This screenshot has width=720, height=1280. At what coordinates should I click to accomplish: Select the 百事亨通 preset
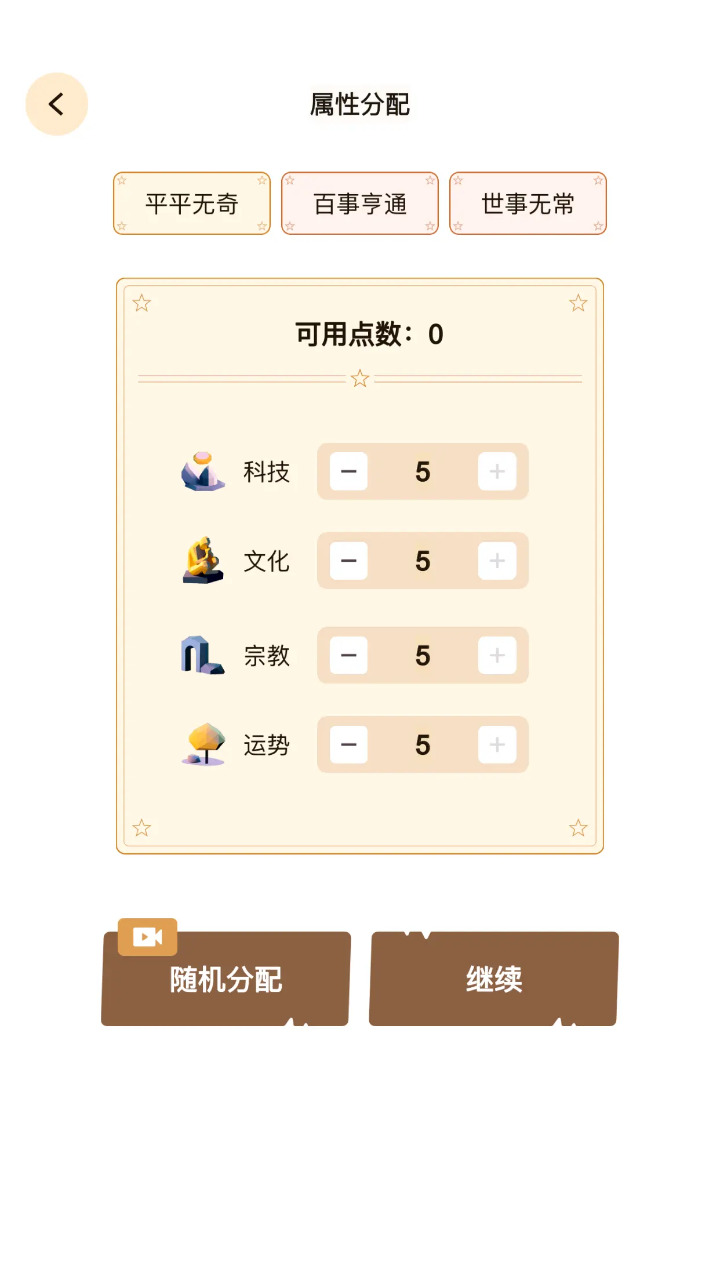click(x=359, y=203)
